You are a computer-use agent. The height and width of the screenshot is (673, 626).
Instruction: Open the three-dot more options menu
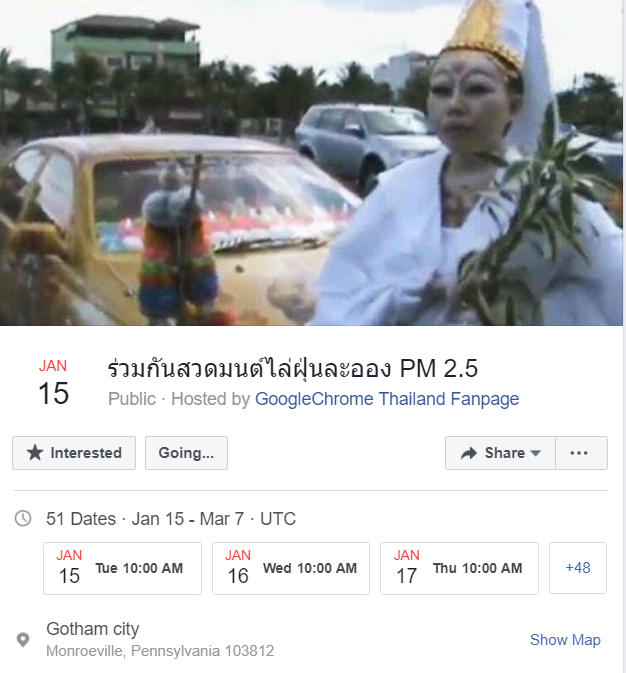tap(580, 453)
